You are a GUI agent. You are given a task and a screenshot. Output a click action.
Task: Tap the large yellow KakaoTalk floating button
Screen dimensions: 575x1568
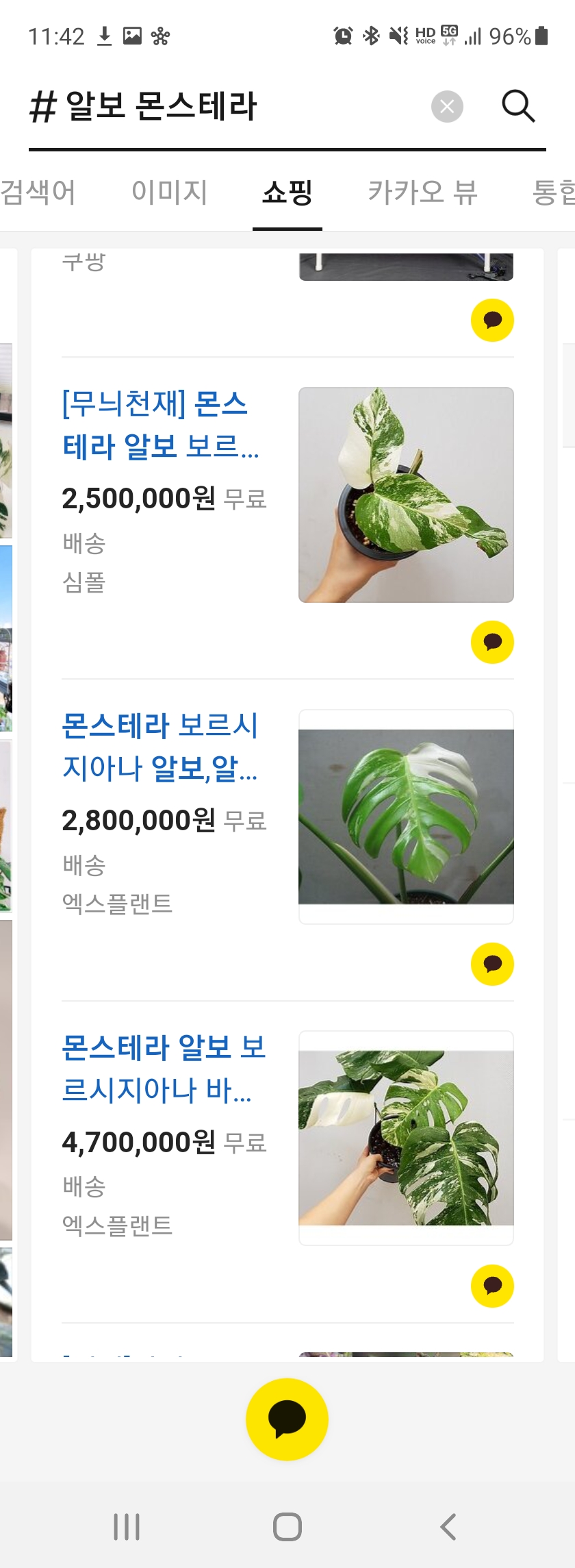(x=287, y=1419)
